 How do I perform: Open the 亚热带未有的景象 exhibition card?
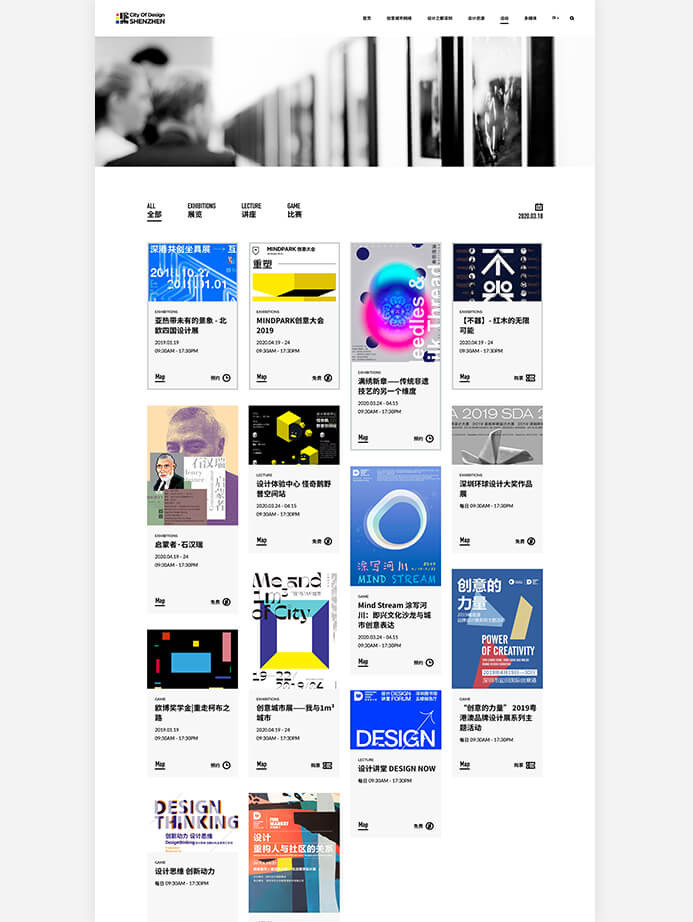[192, 325]
